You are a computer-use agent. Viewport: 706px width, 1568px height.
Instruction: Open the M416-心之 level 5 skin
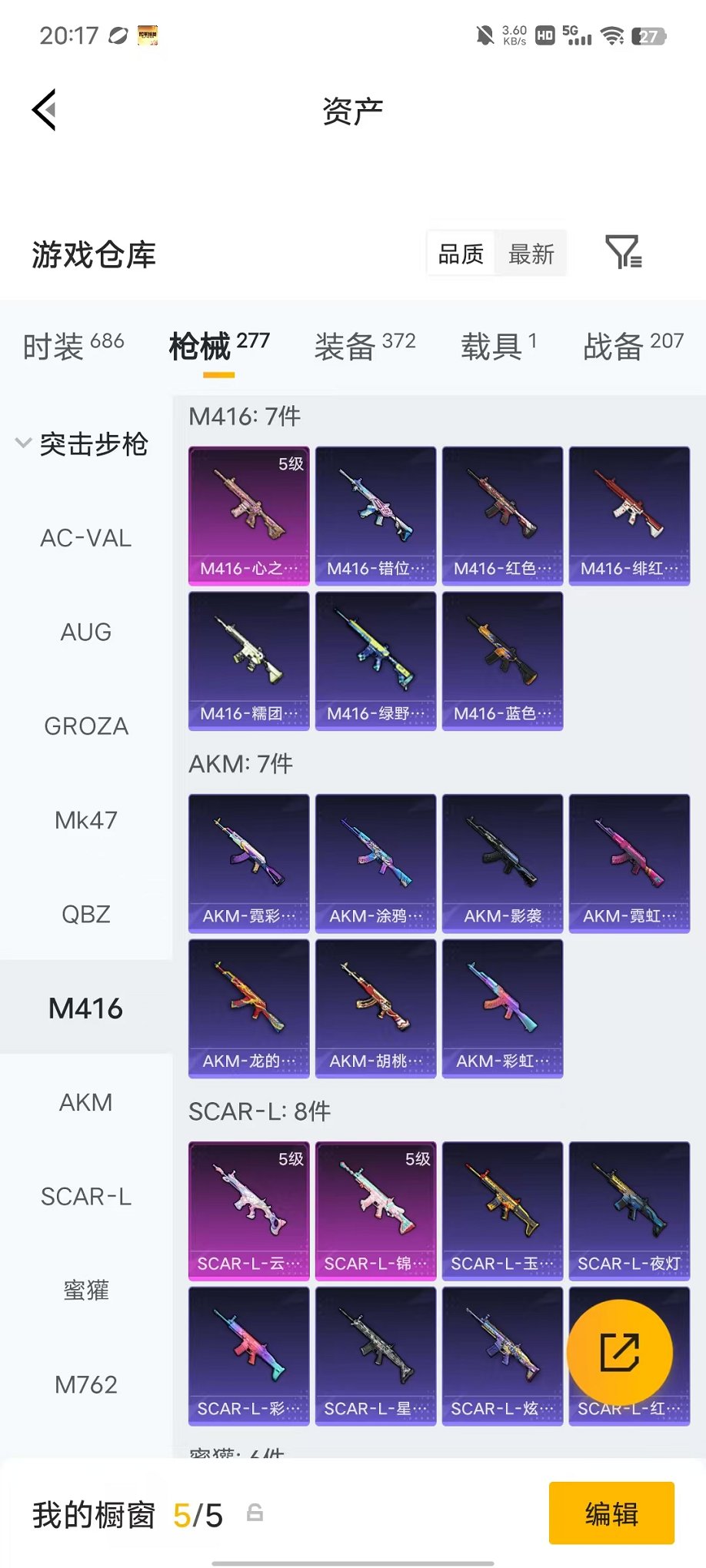(249, 516)
